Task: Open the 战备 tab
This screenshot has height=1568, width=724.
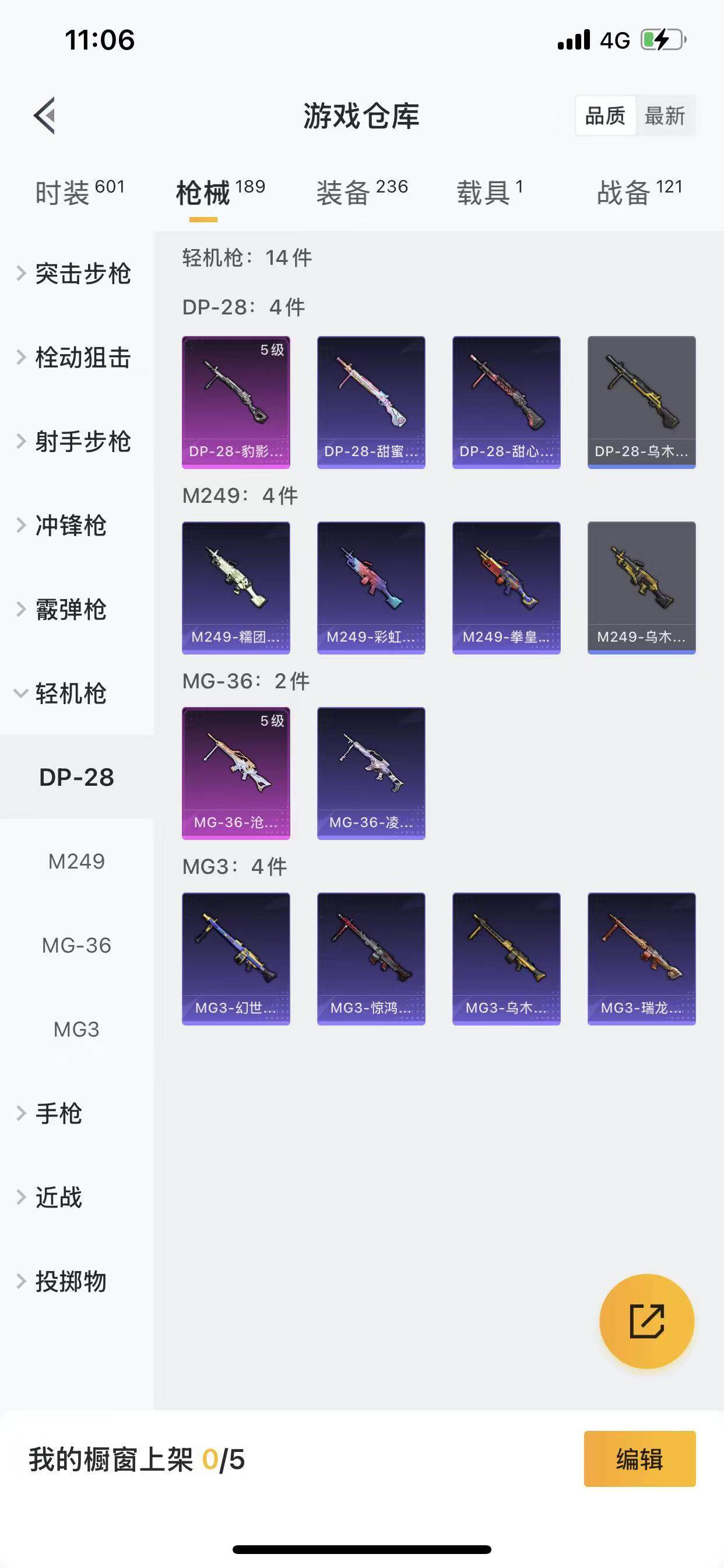Action: tap(639, 192)
